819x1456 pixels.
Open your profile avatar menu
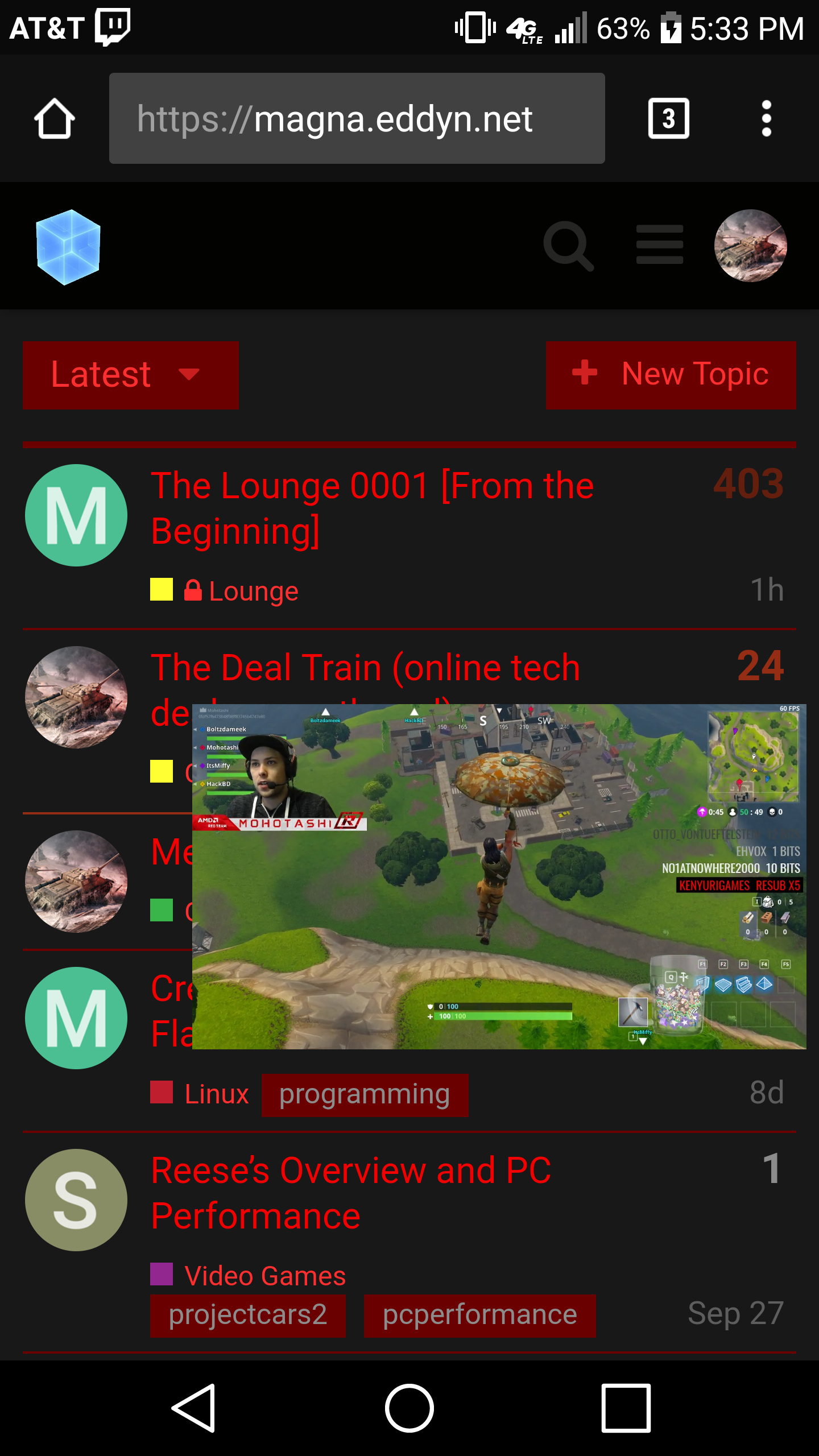click(750, 246)
